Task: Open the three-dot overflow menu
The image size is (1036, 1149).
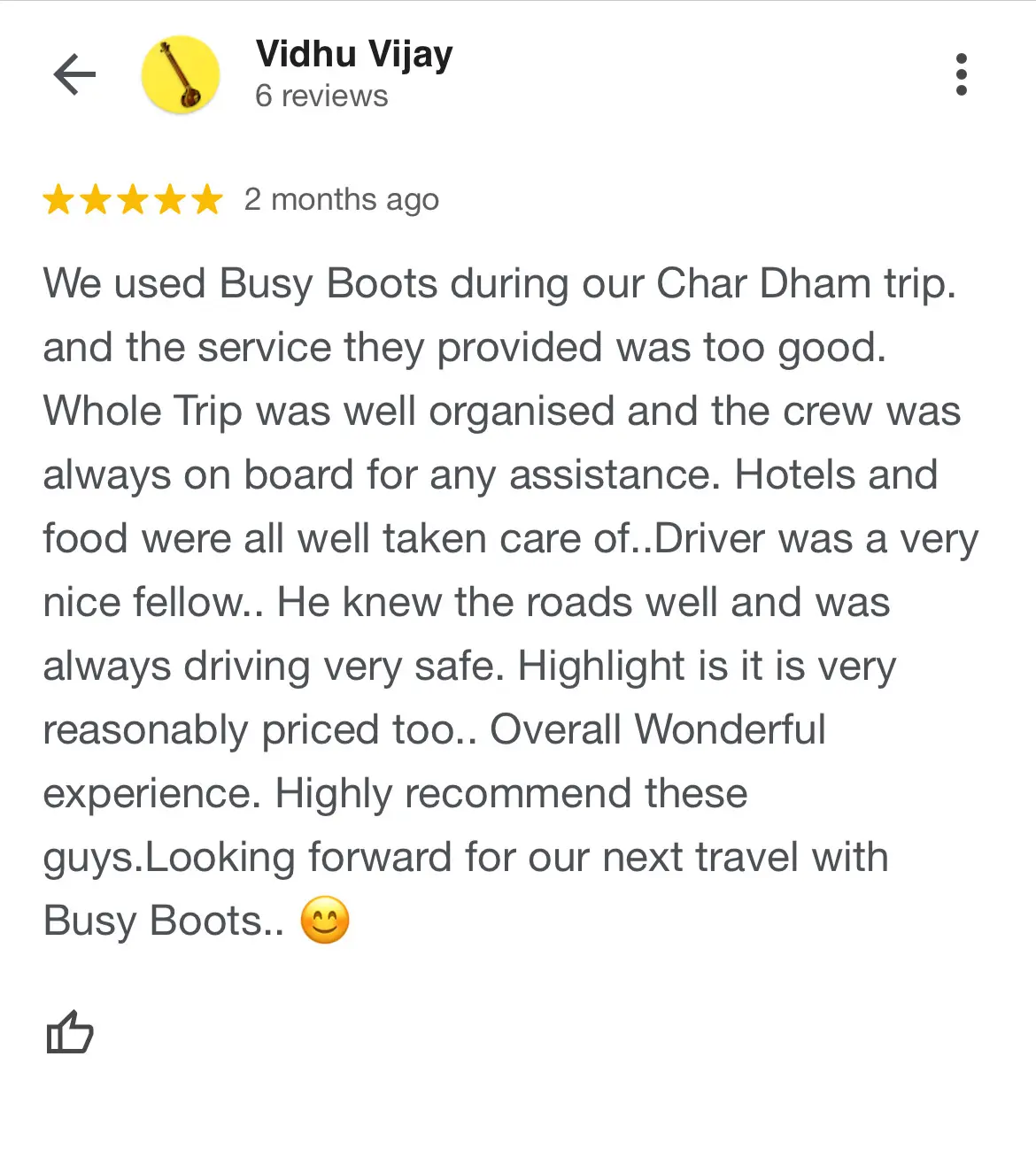Action: [961, 74]
